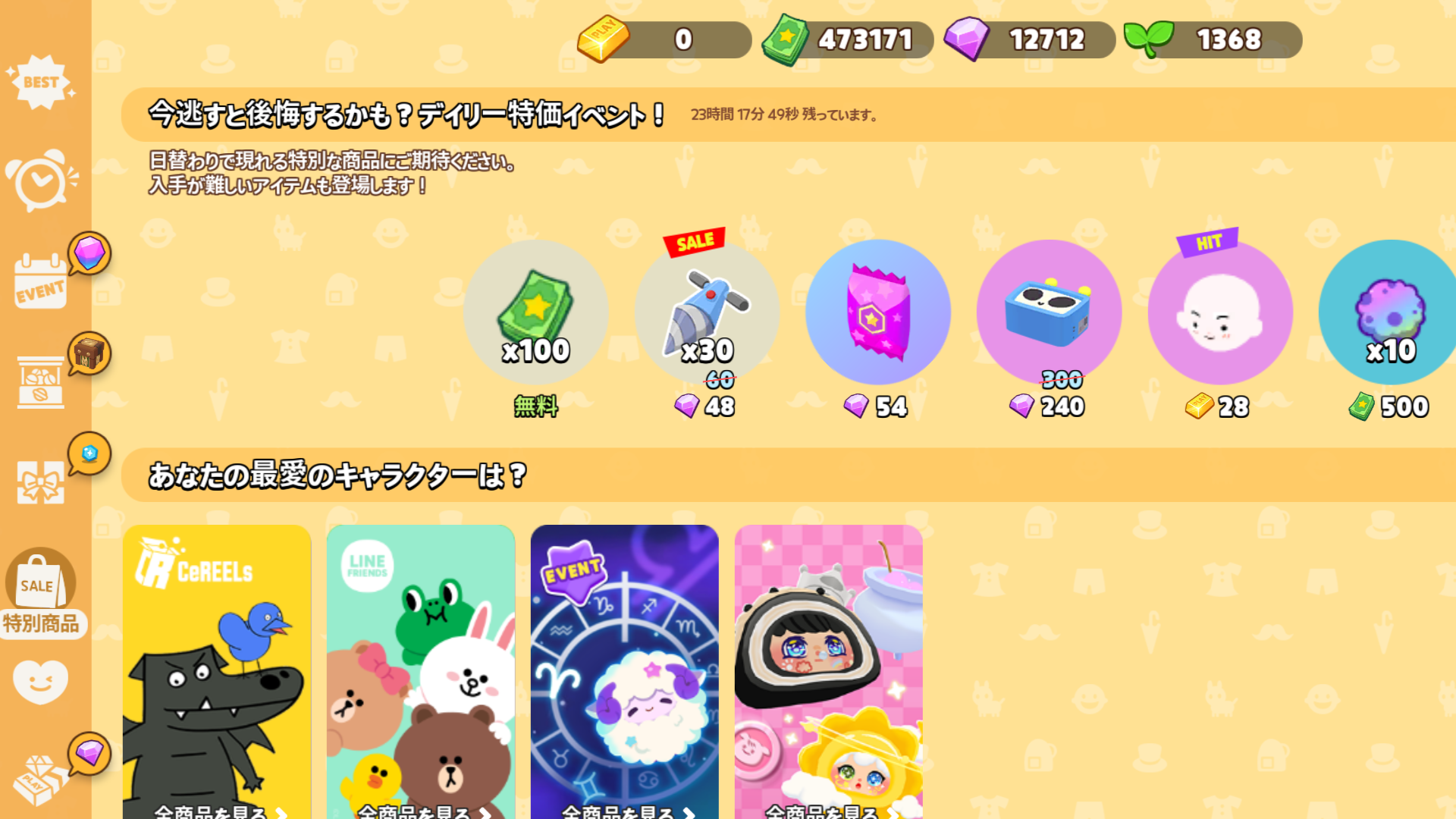Open the gift box sidebar tab
This screenshot has height=819, width=1456.
(41, 482)
